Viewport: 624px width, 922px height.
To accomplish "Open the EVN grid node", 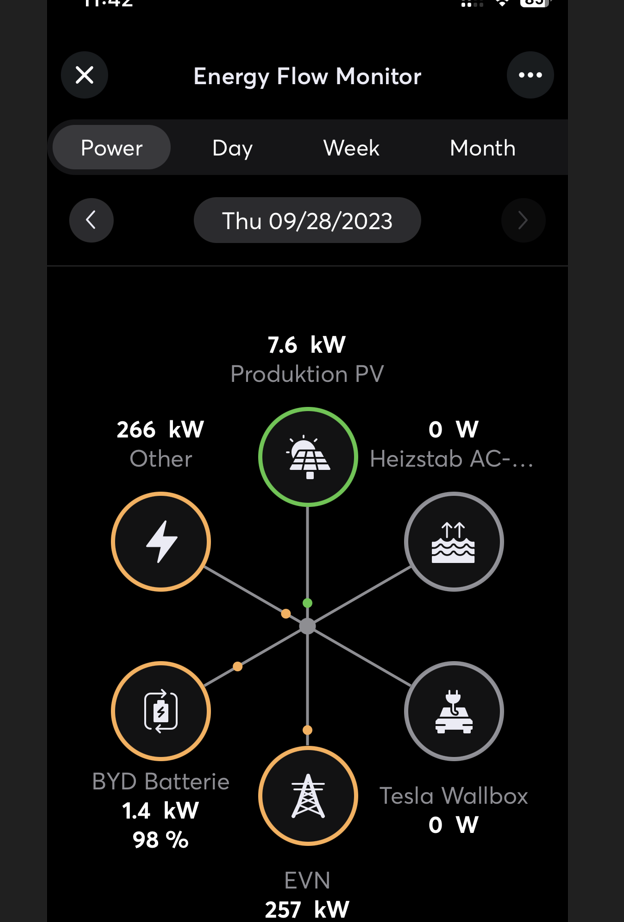I will tap(308, 796).
